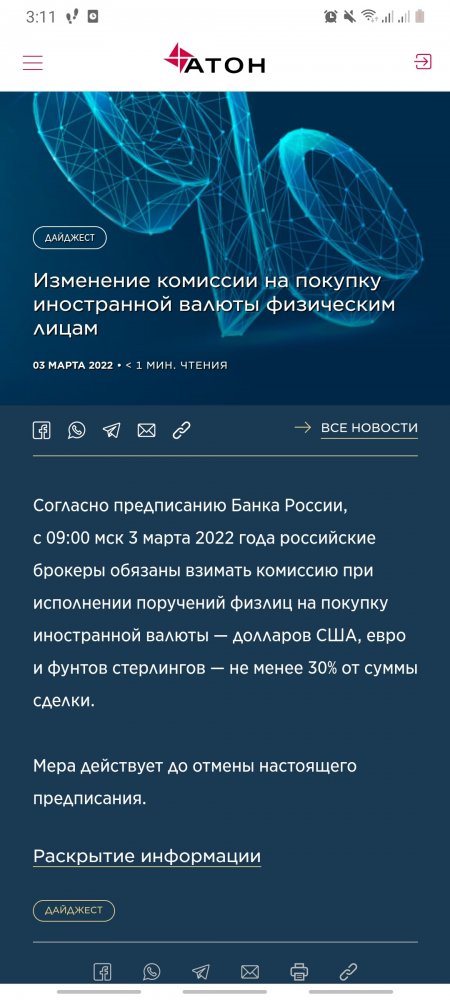Share via Telegram icon under the banner
The image size is (450, 1000).
[112, 430]
